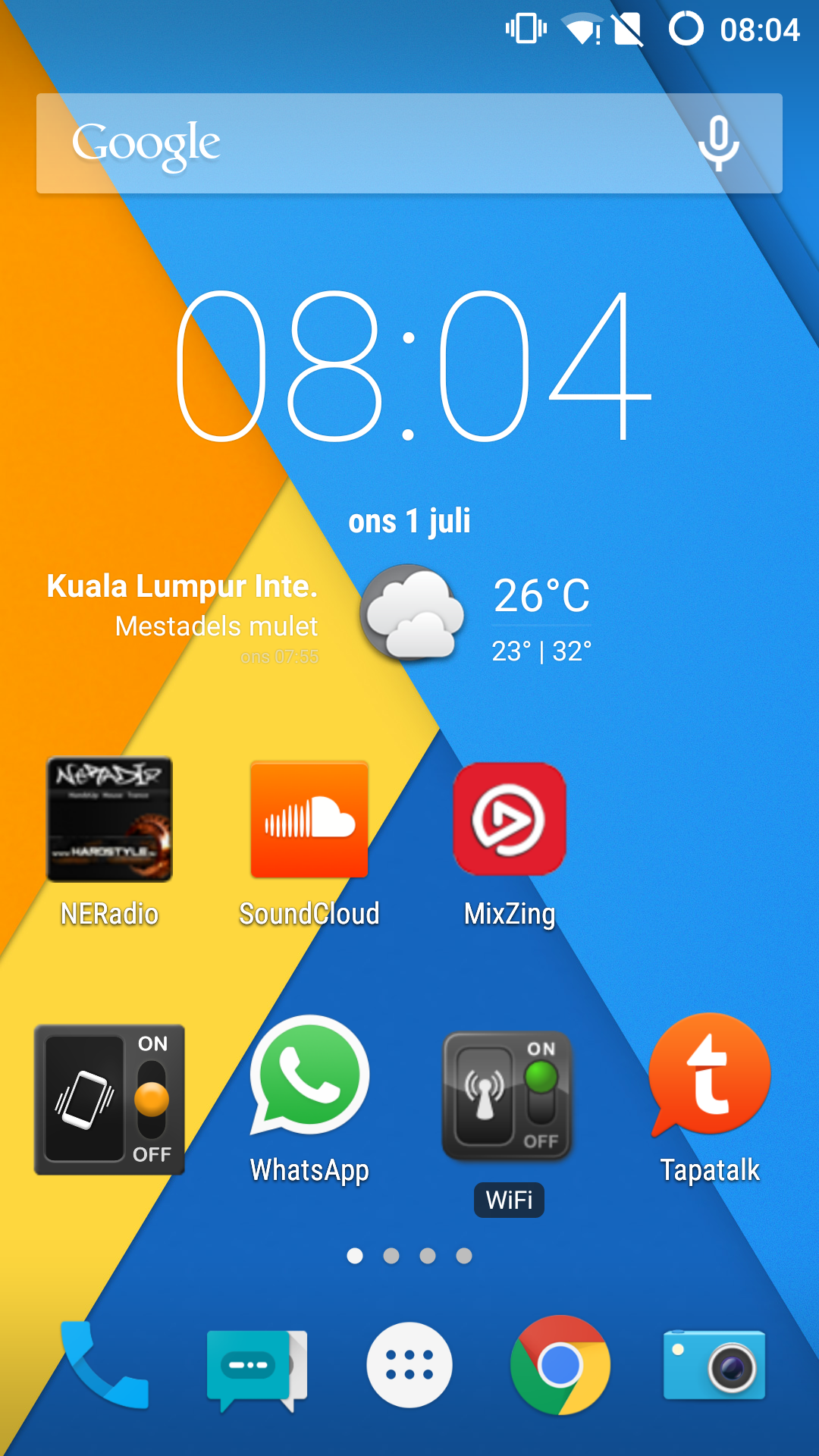Image resolution: width=819 pixels, height=1456 pixels.
Task: Open the messaging app
Action: coord(257,1365)
